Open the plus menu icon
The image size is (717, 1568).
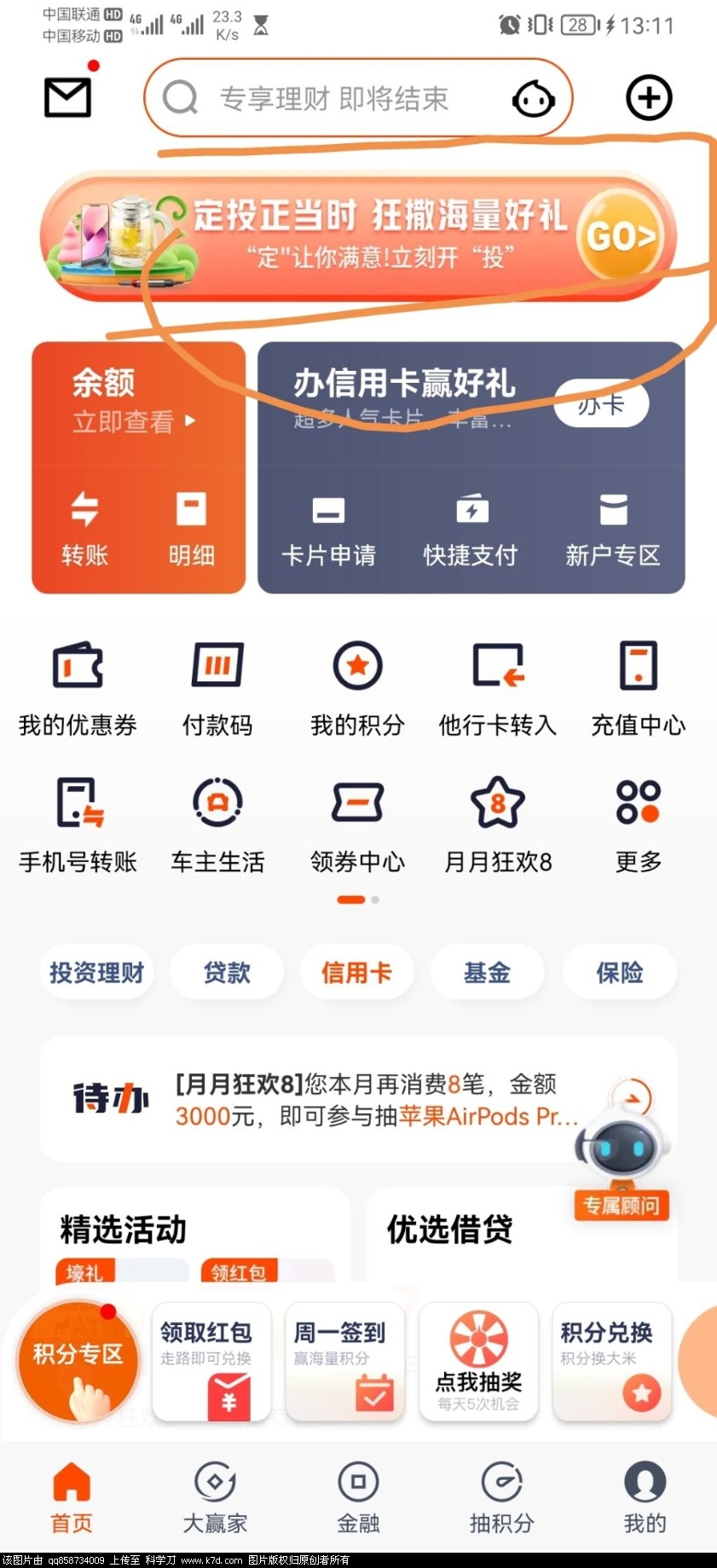pyautogui.click(x=649, y=98)
